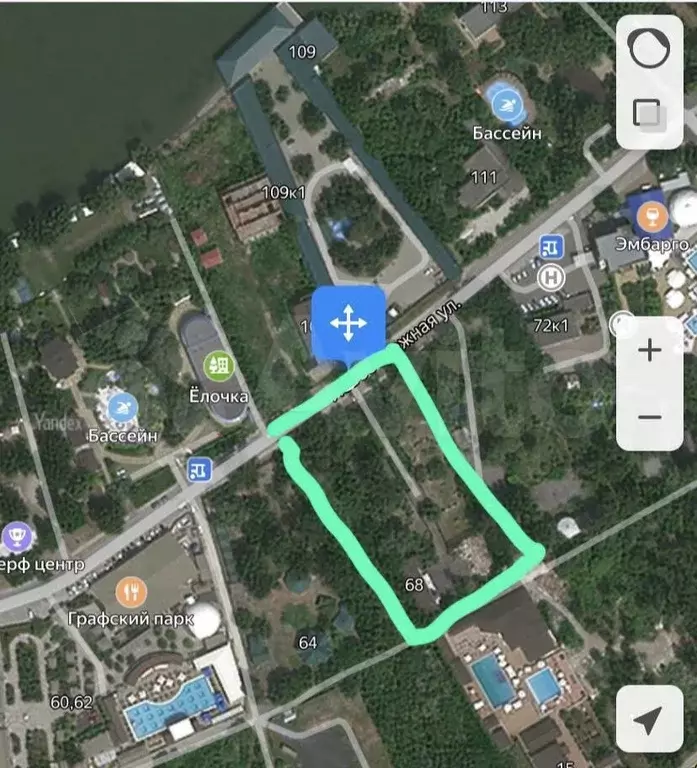The image size is (697, 768).
Task: Select the Эмбарго bar marker
Action: (x=651, y=215)
